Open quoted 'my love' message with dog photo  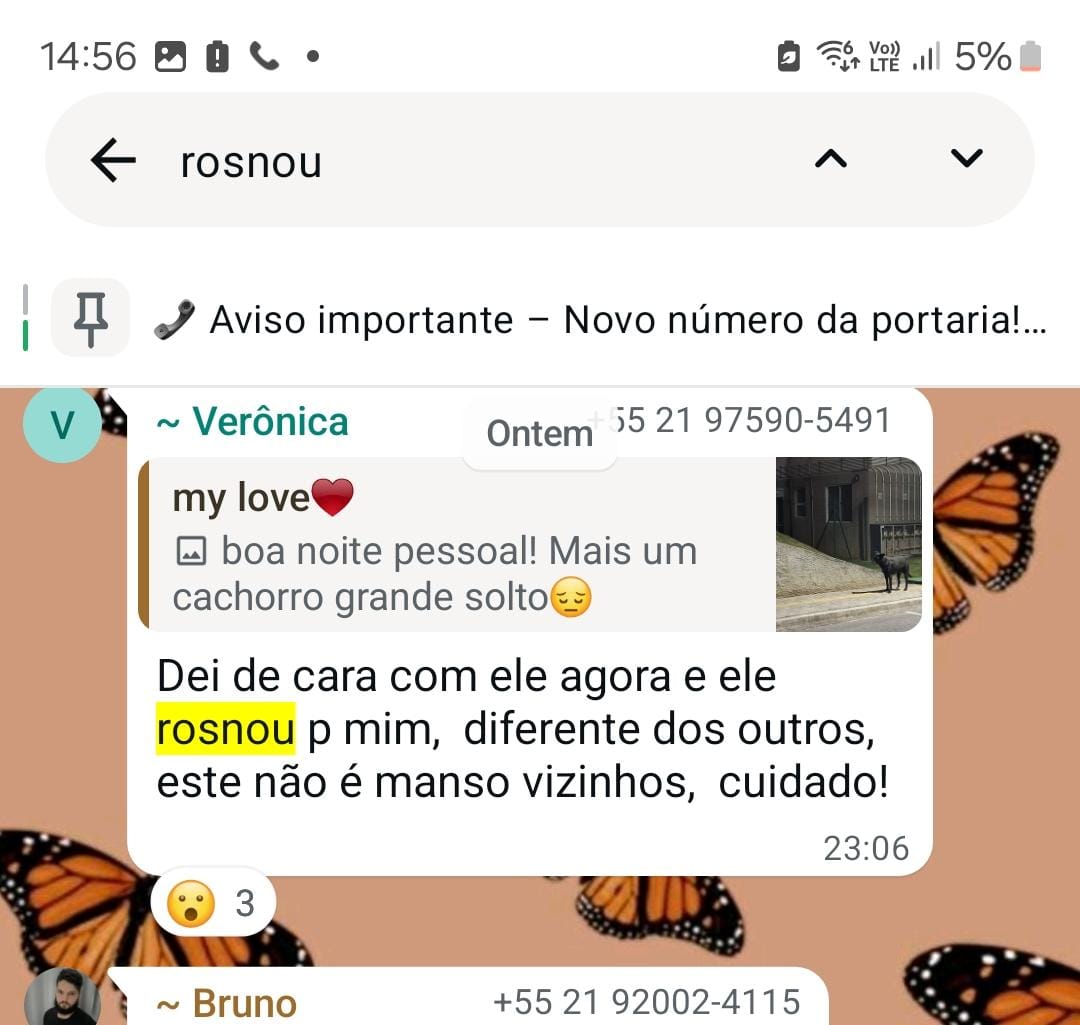coord(530,545)
